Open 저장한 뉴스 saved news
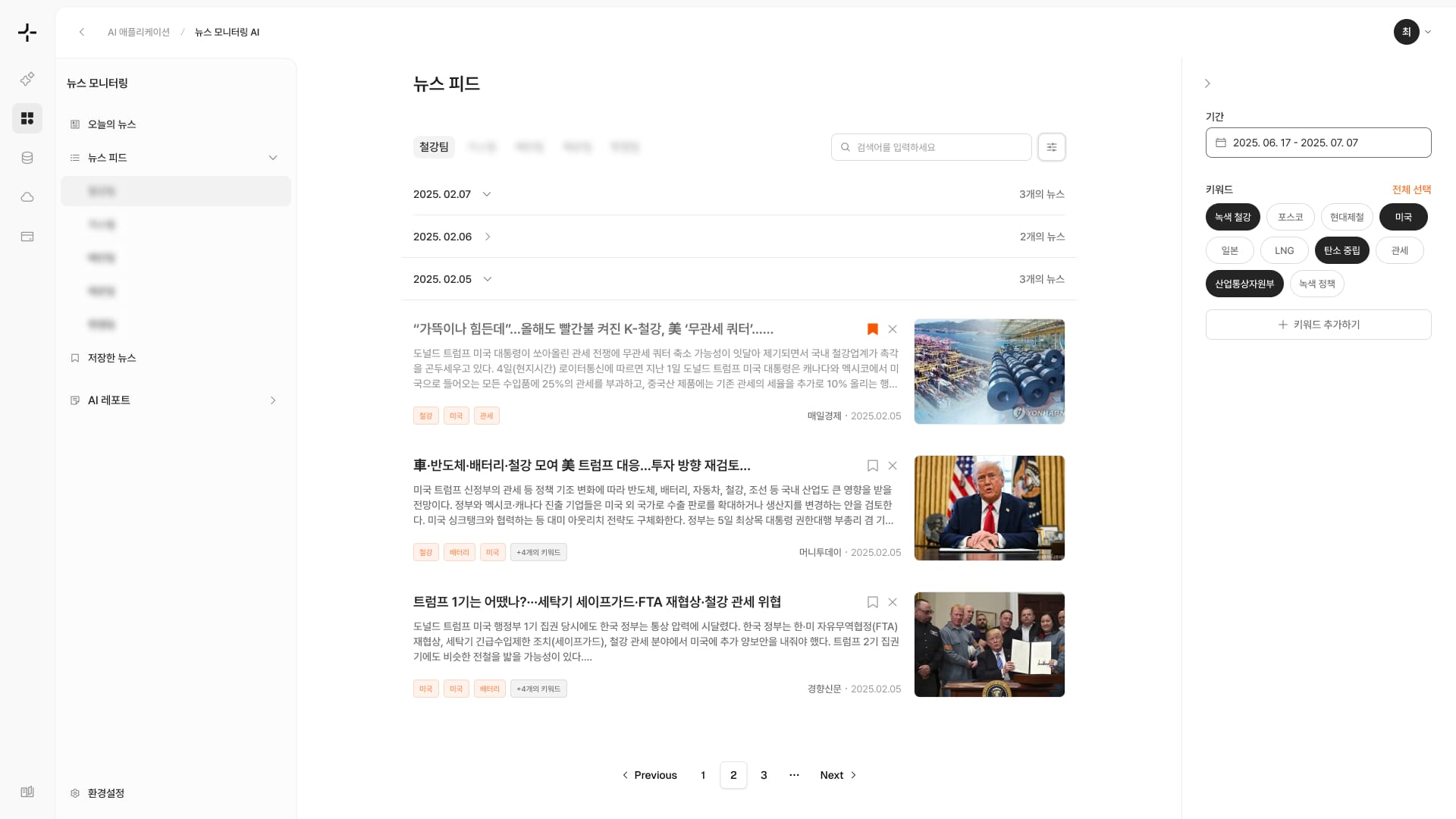 tap(111, 358)
